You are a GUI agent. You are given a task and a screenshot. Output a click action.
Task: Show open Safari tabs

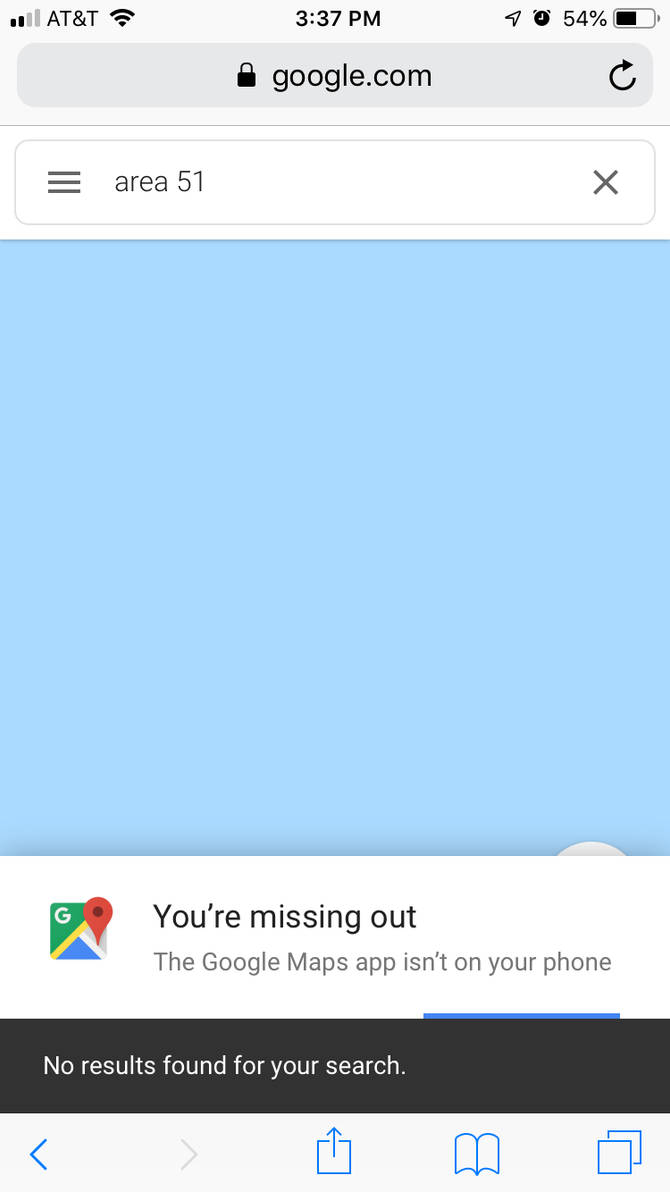(618, 1152)
